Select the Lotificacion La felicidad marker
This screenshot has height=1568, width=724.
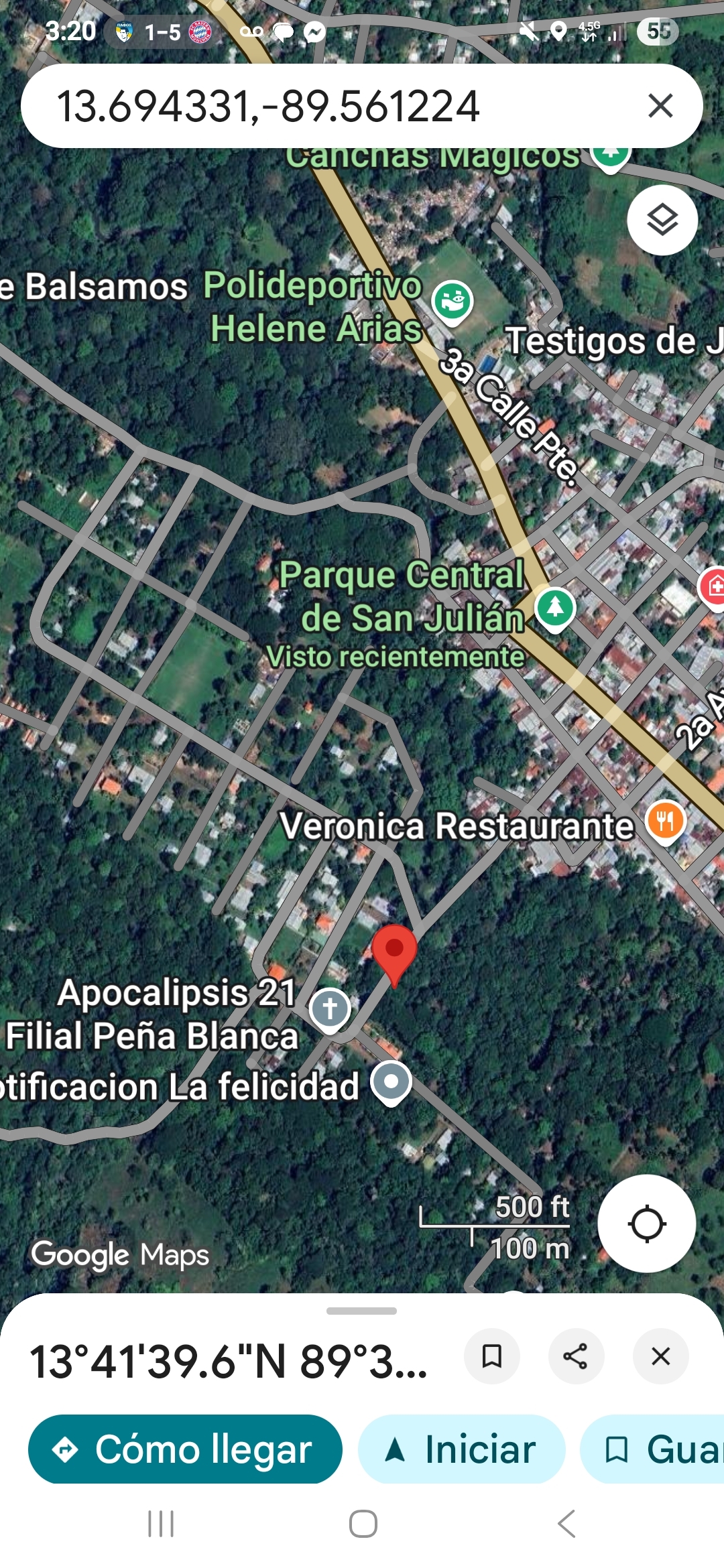tap(391, 1082)
